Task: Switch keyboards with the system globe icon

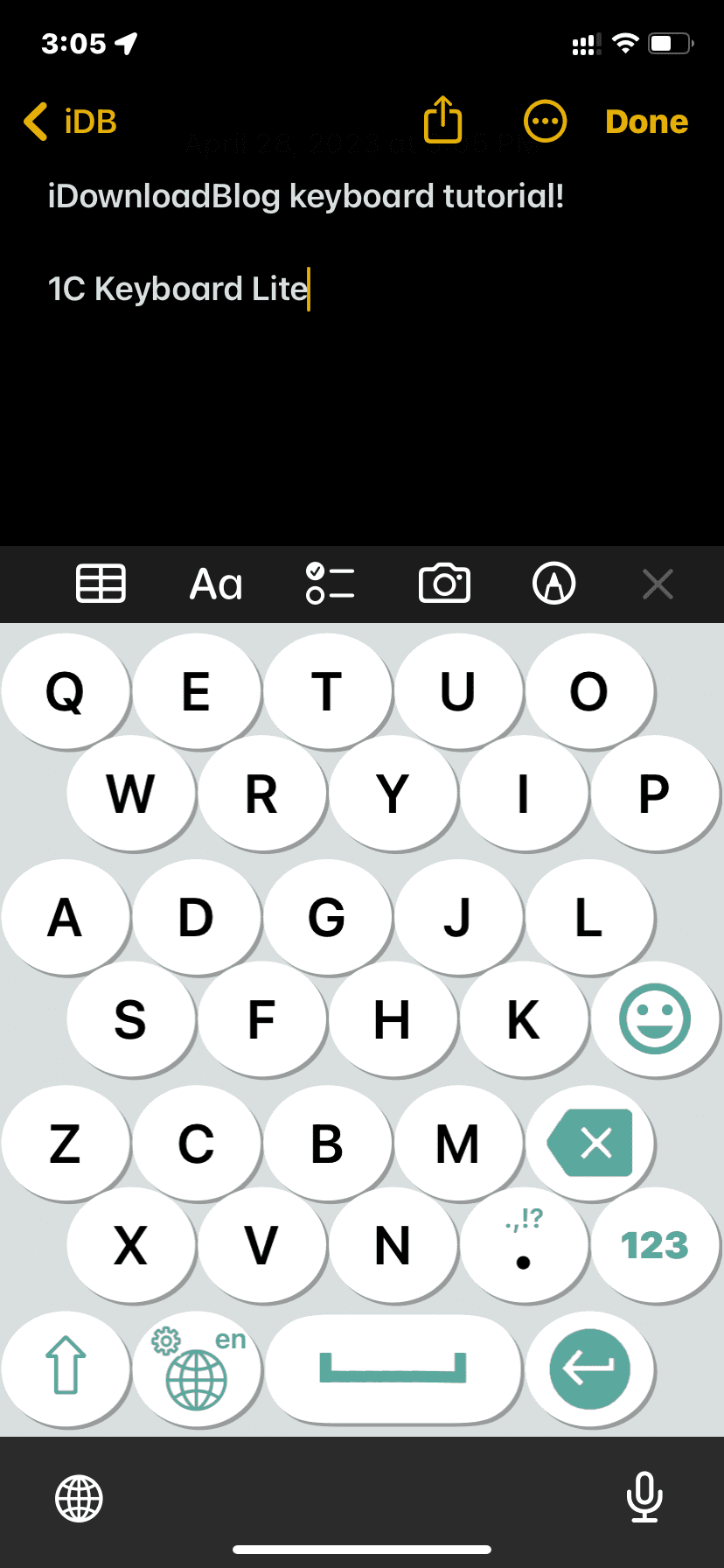Action: 80,1498
